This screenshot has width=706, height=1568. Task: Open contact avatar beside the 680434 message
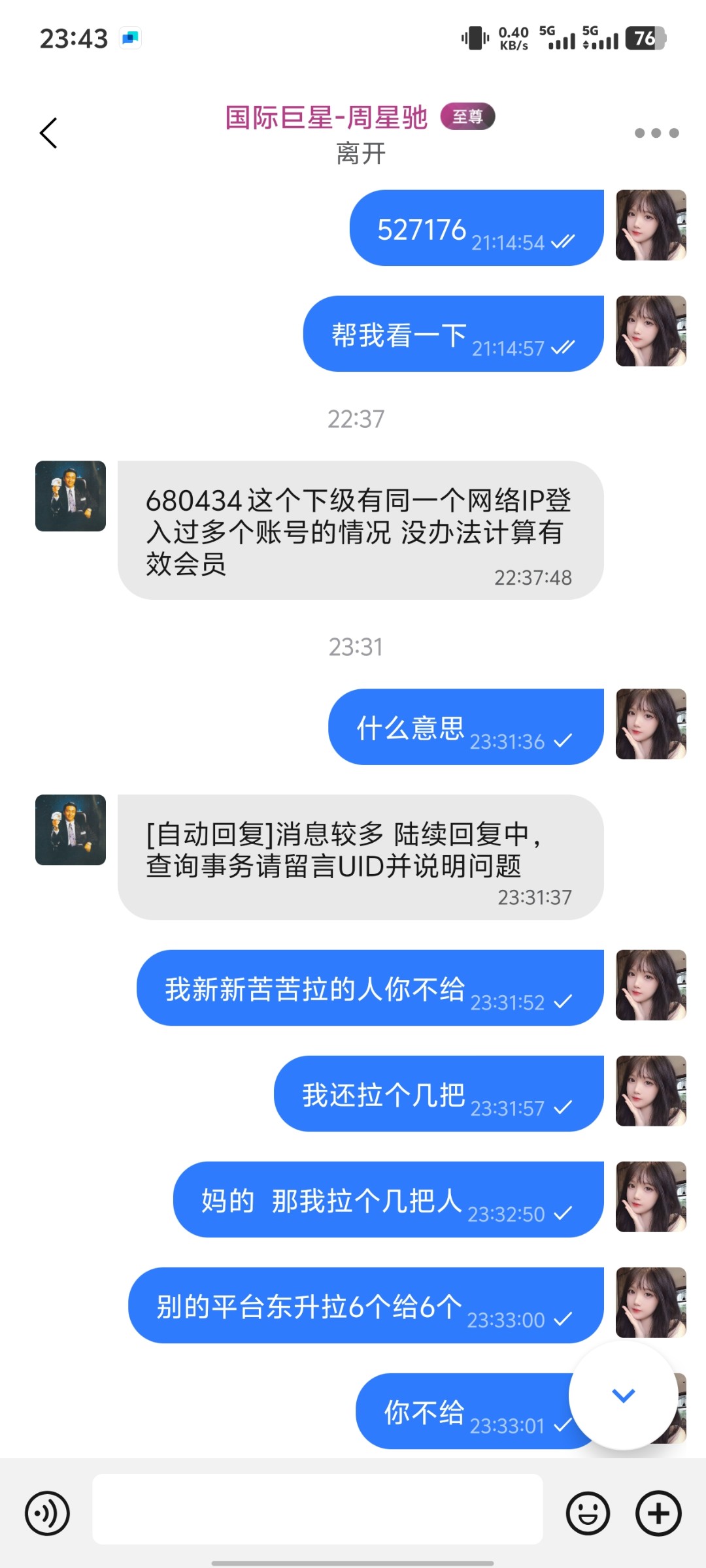click(71, 496)
